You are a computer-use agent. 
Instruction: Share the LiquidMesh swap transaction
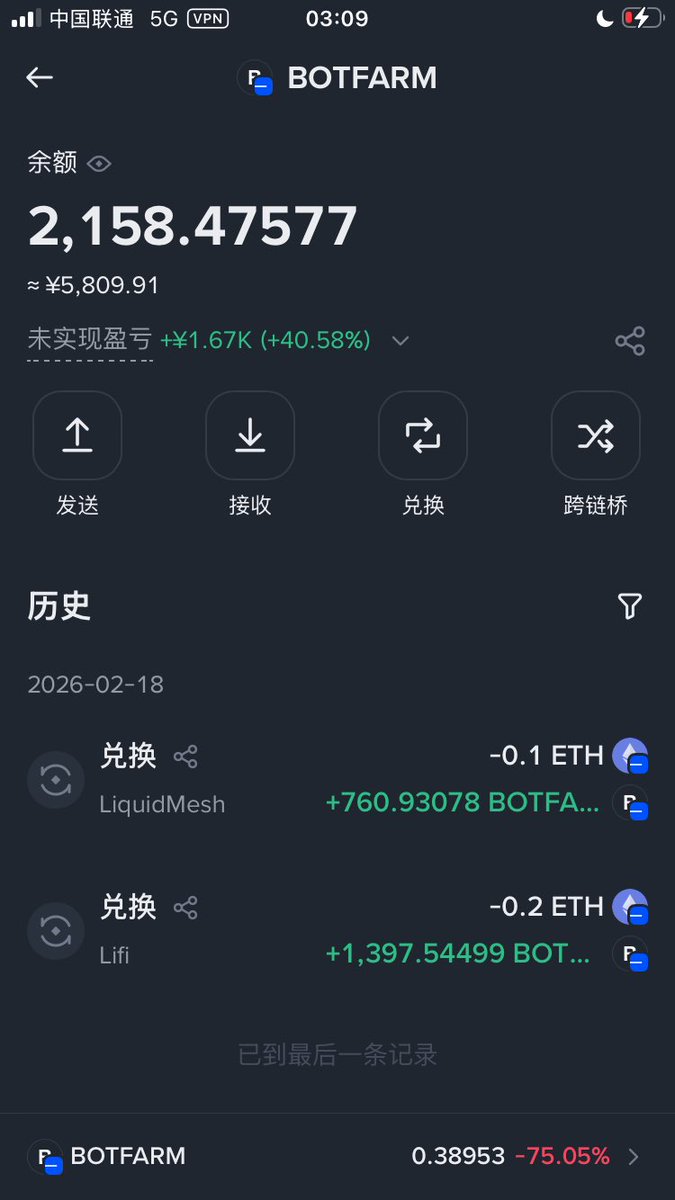[x=185, y=757]
